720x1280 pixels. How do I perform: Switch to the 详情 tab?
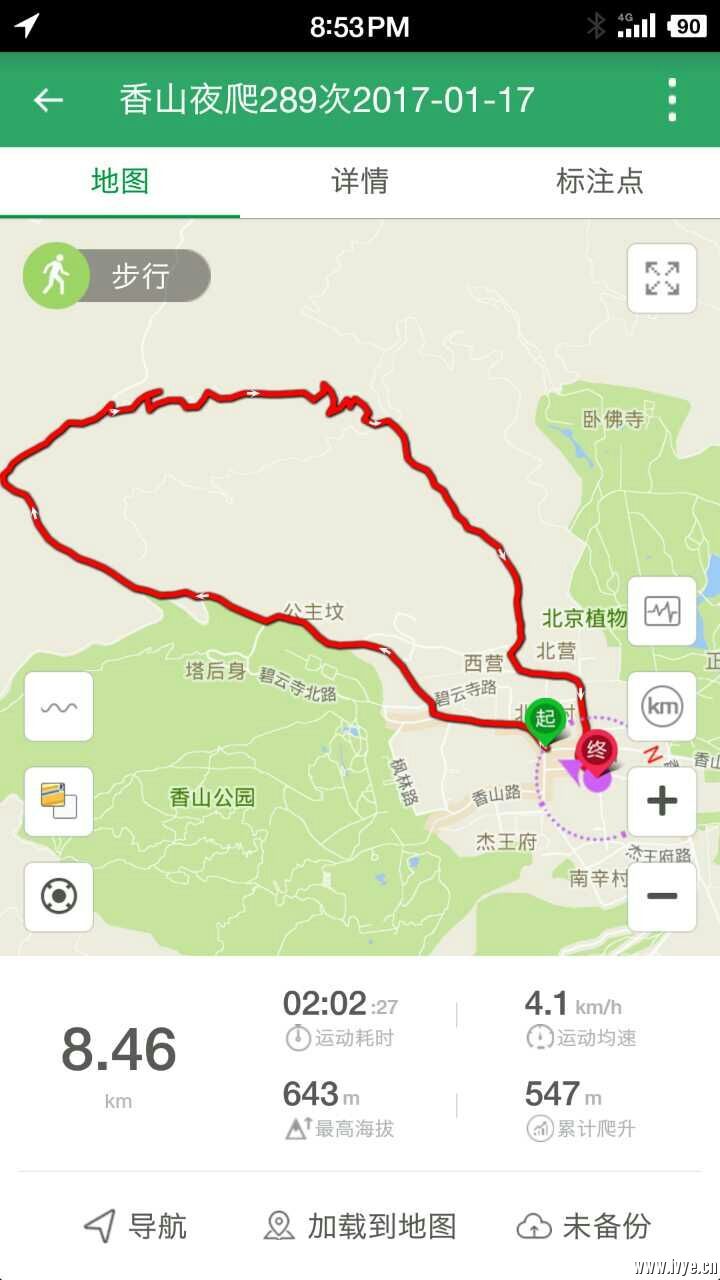[x=360, y=181]
